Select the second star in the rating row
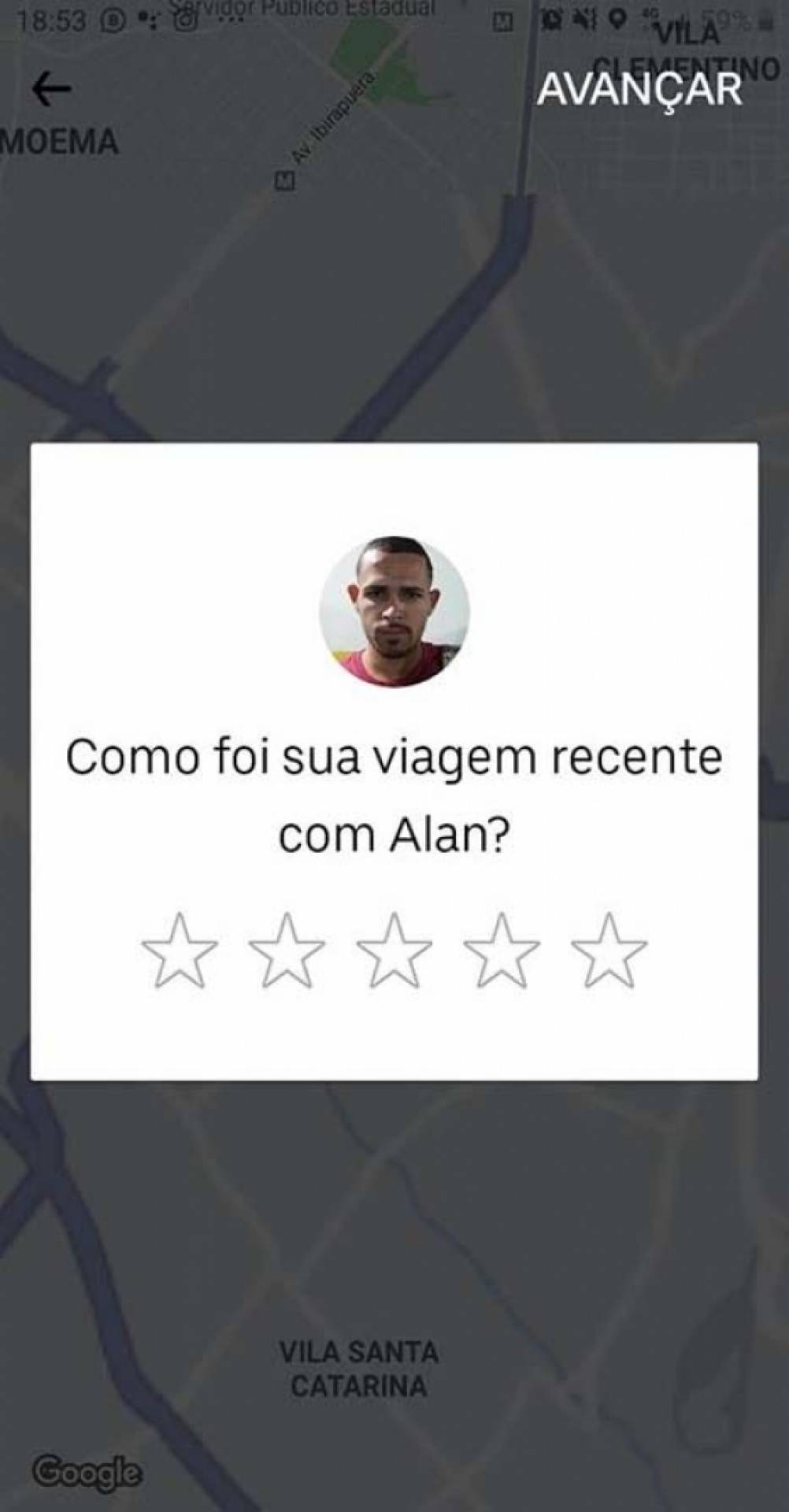The width and height of the screenshot is (789, 1512). click(287, 949)
